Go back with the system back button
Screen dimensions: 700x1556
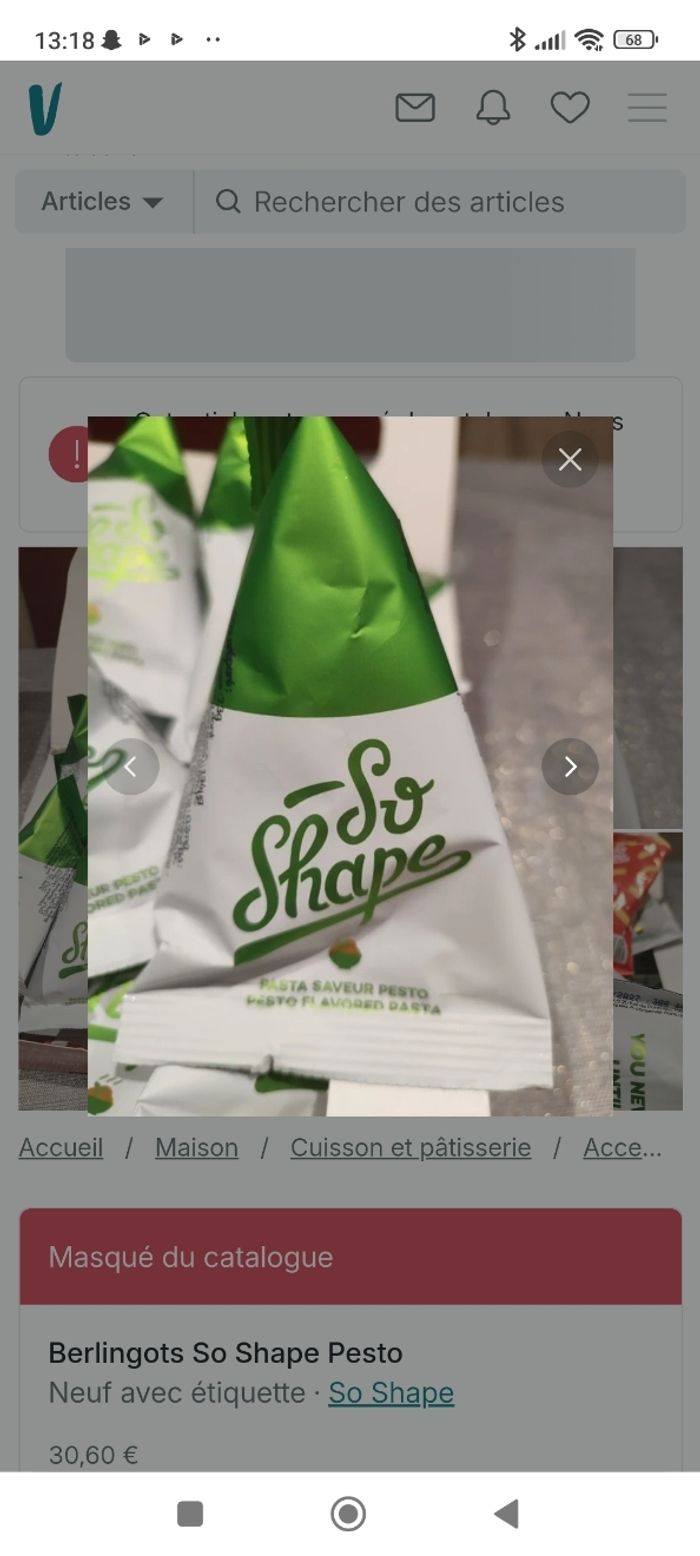pyautogui.click(x=507, y=1514)
